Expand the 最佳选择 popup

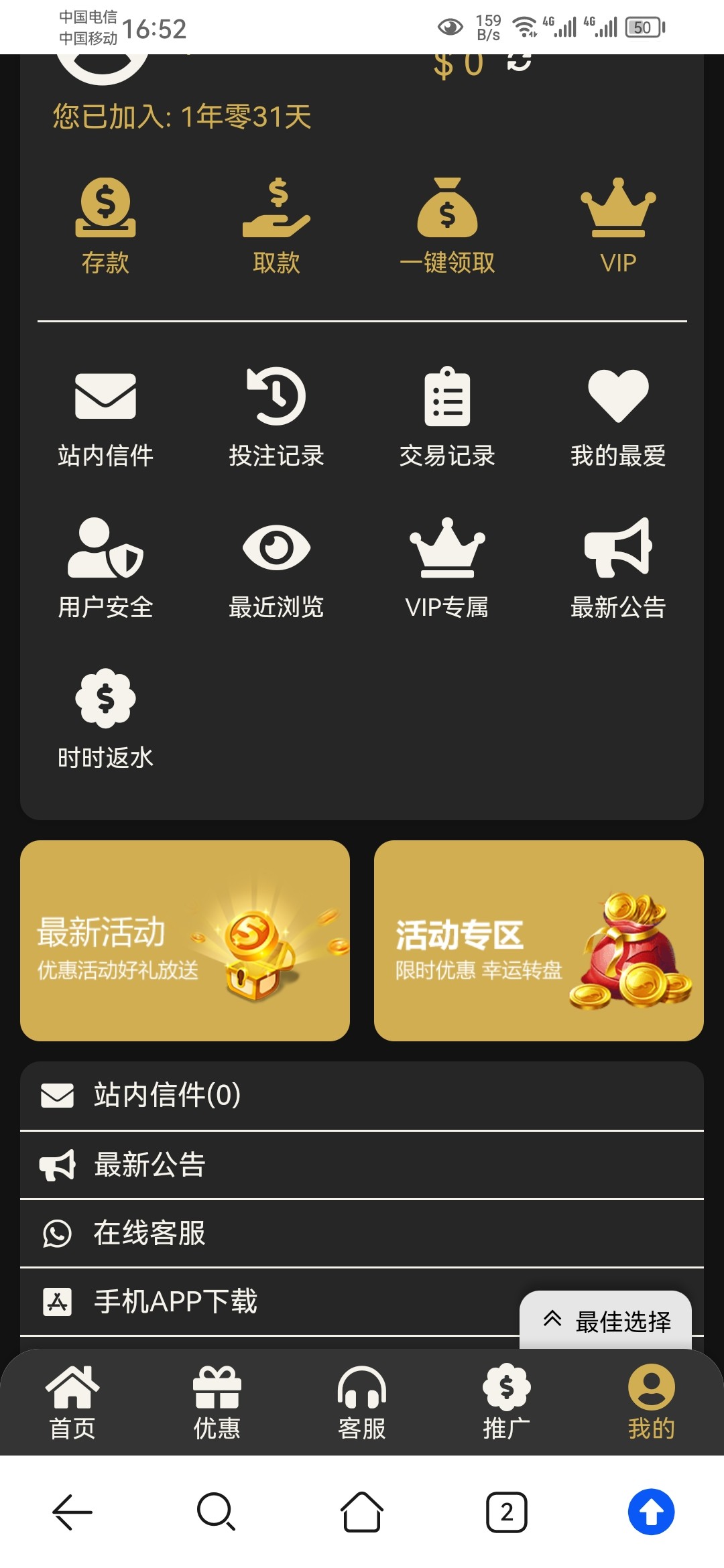tap(606, 1320)
